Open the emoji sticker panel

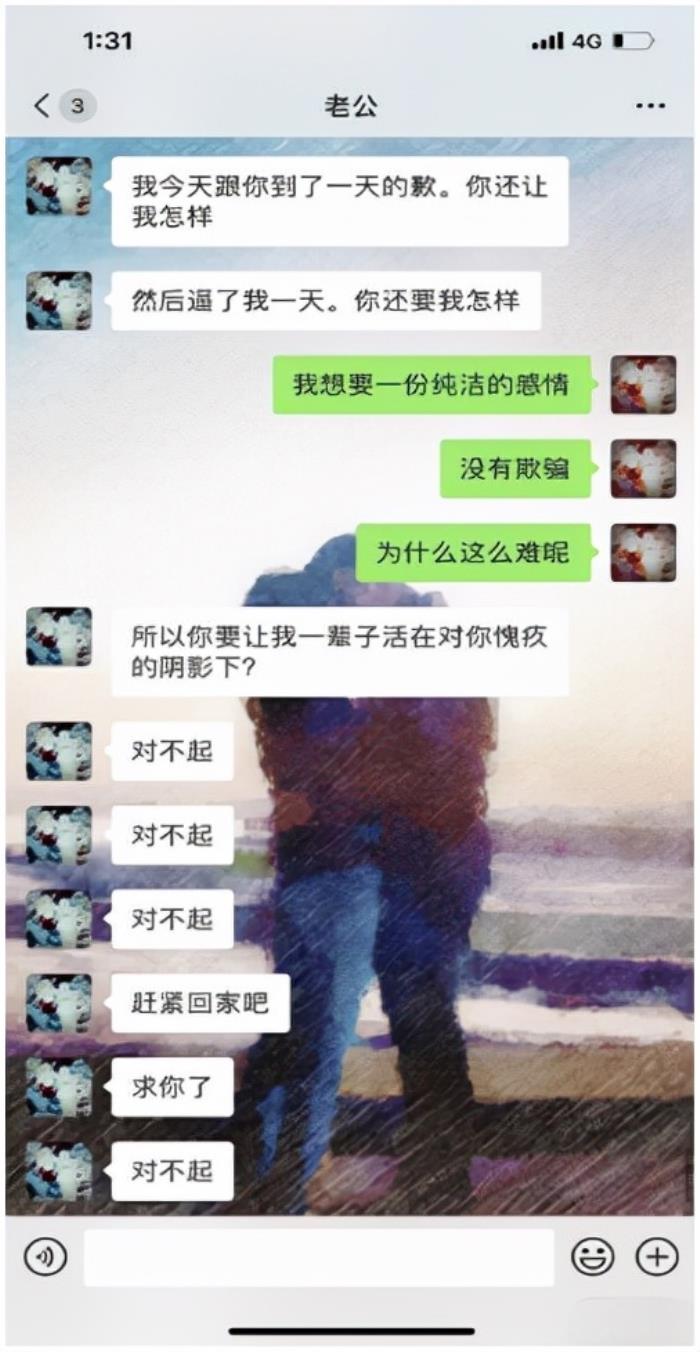click(x=592, y=1257)
